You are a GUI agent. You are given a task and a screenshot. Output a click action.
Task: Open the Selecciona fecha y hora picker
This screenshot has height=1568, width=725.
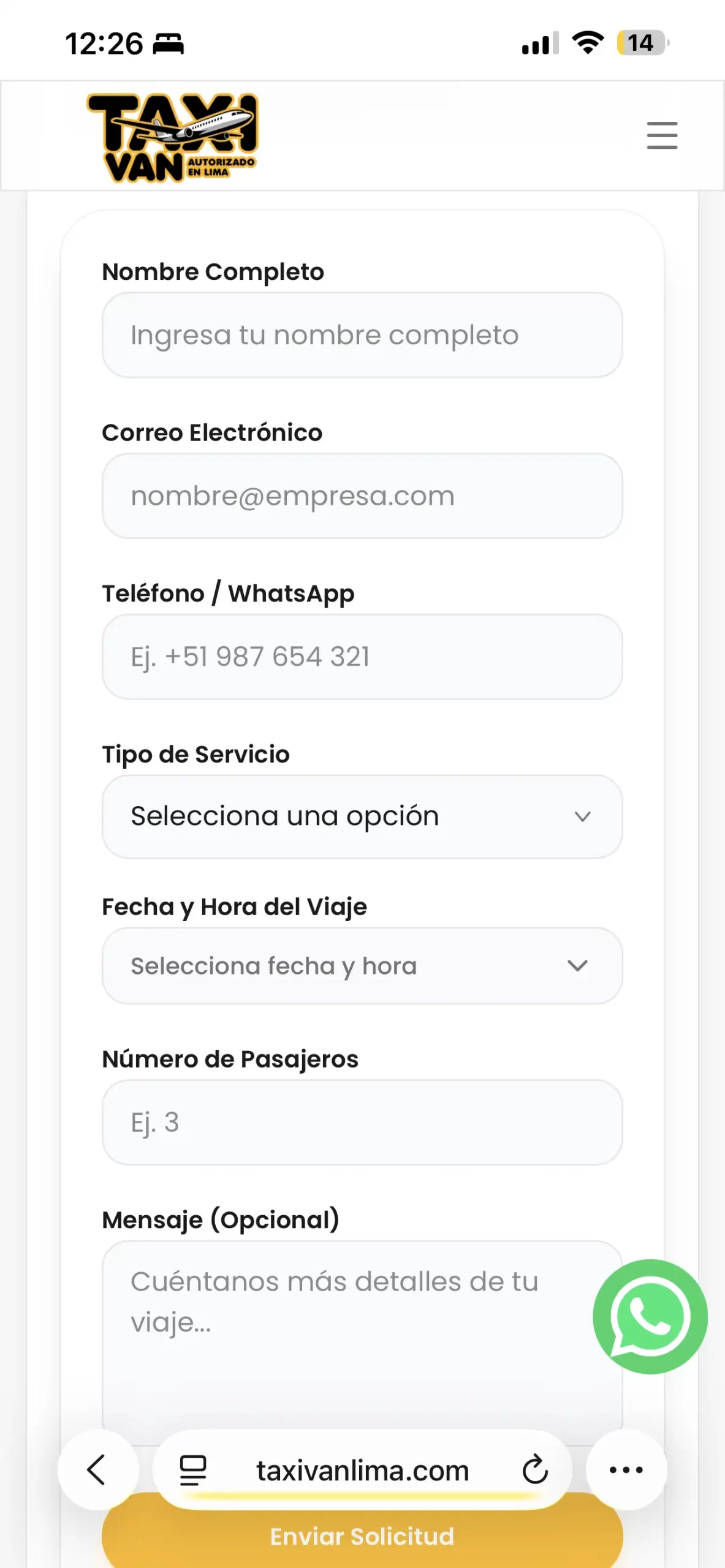pyautogui.click(x=362, y=965)
